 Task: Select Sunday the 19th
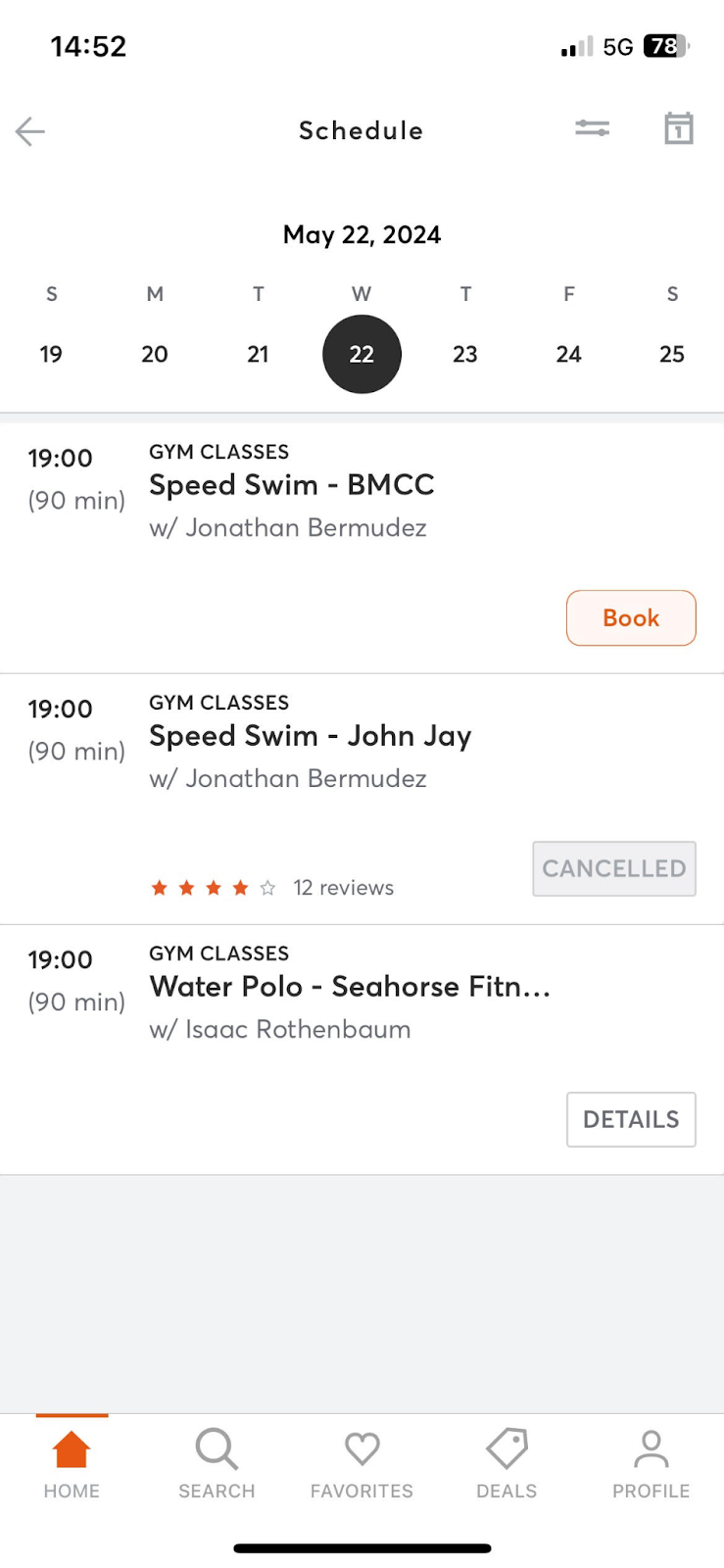(51, 354)
